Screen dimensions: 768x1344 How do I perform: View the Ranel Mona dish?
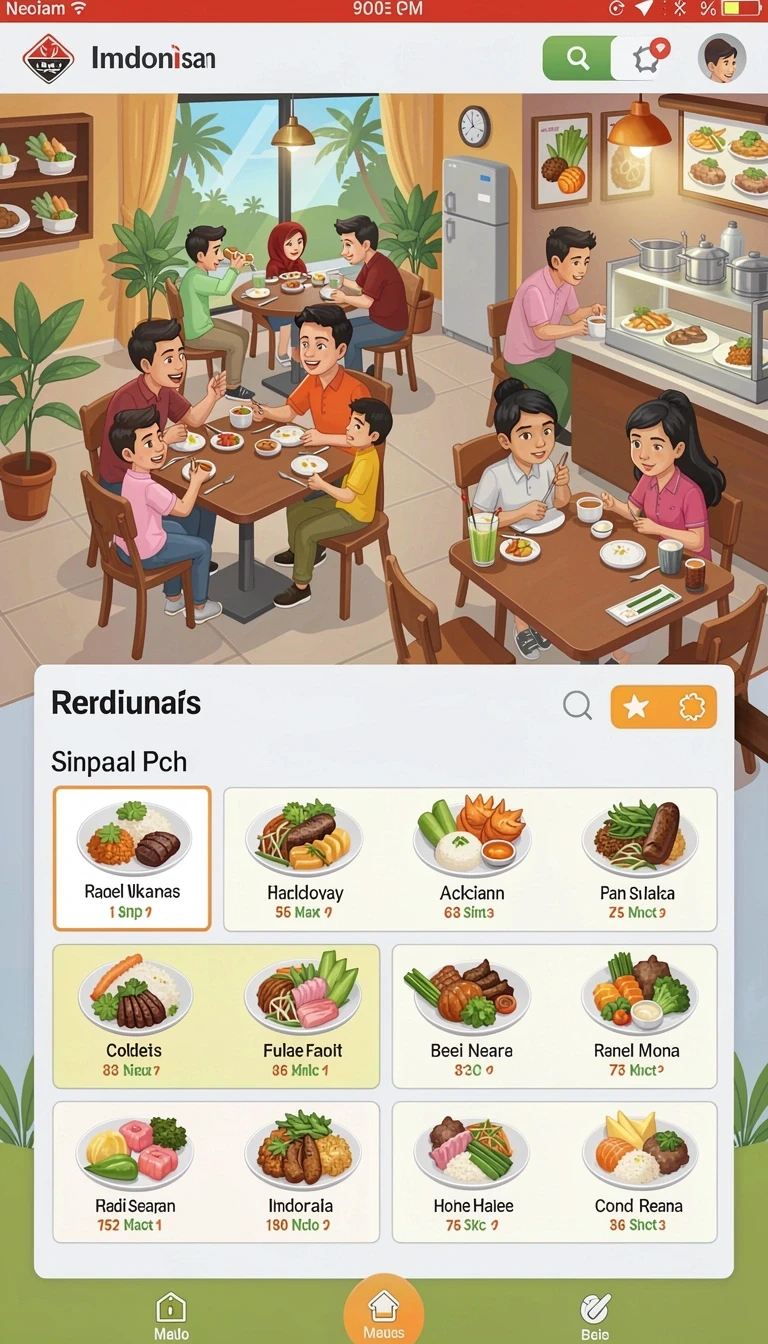pyautogui.click(x=637, y=1016)
